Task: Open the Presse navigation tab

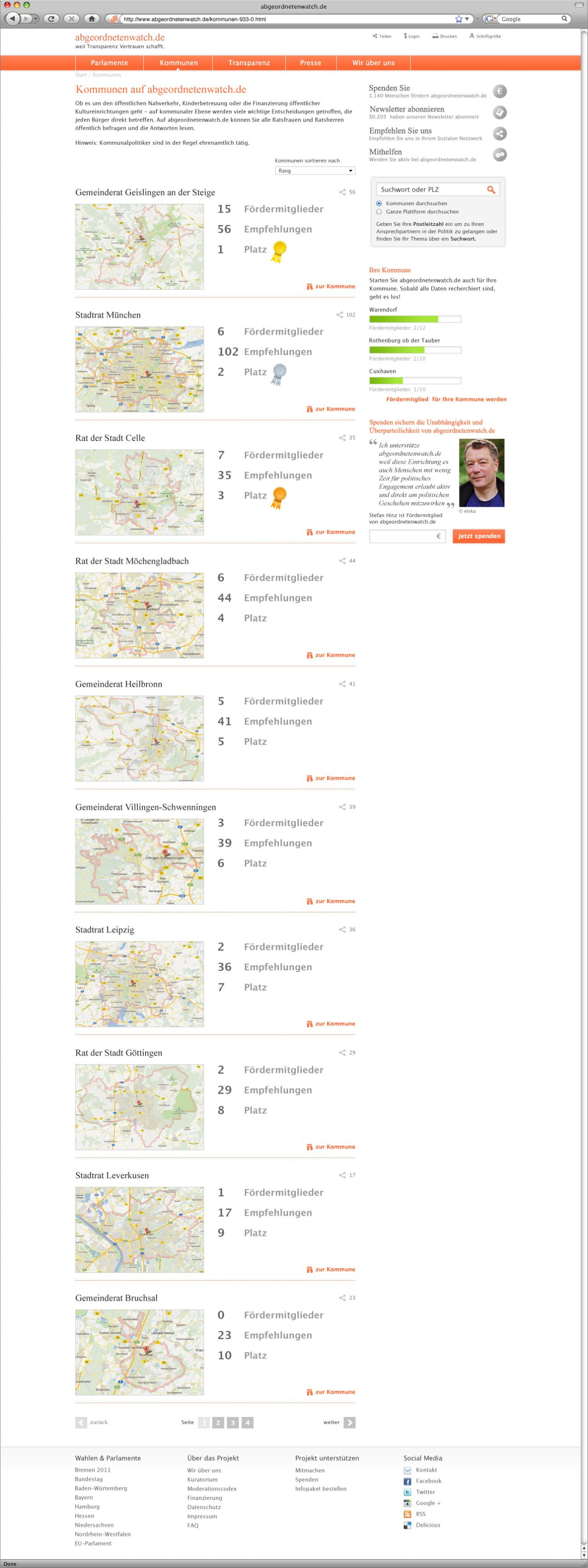Action: click(310, 63)
